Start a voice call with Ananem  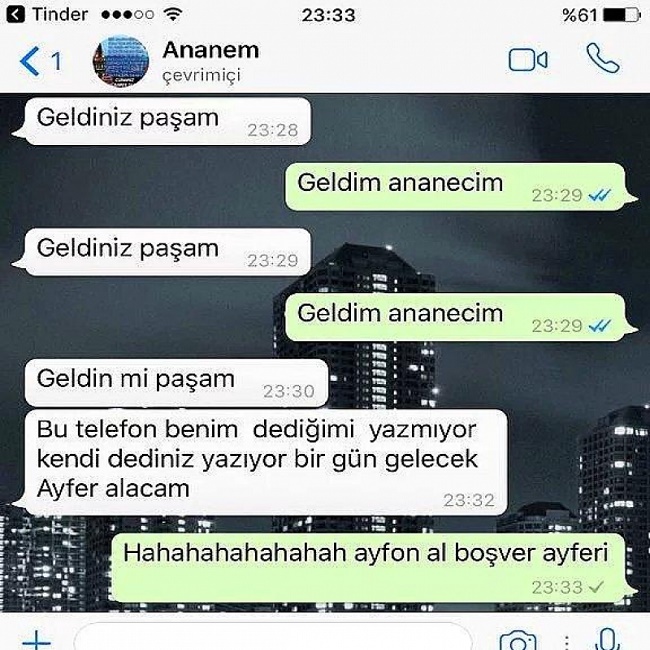[x=602, y=59]
